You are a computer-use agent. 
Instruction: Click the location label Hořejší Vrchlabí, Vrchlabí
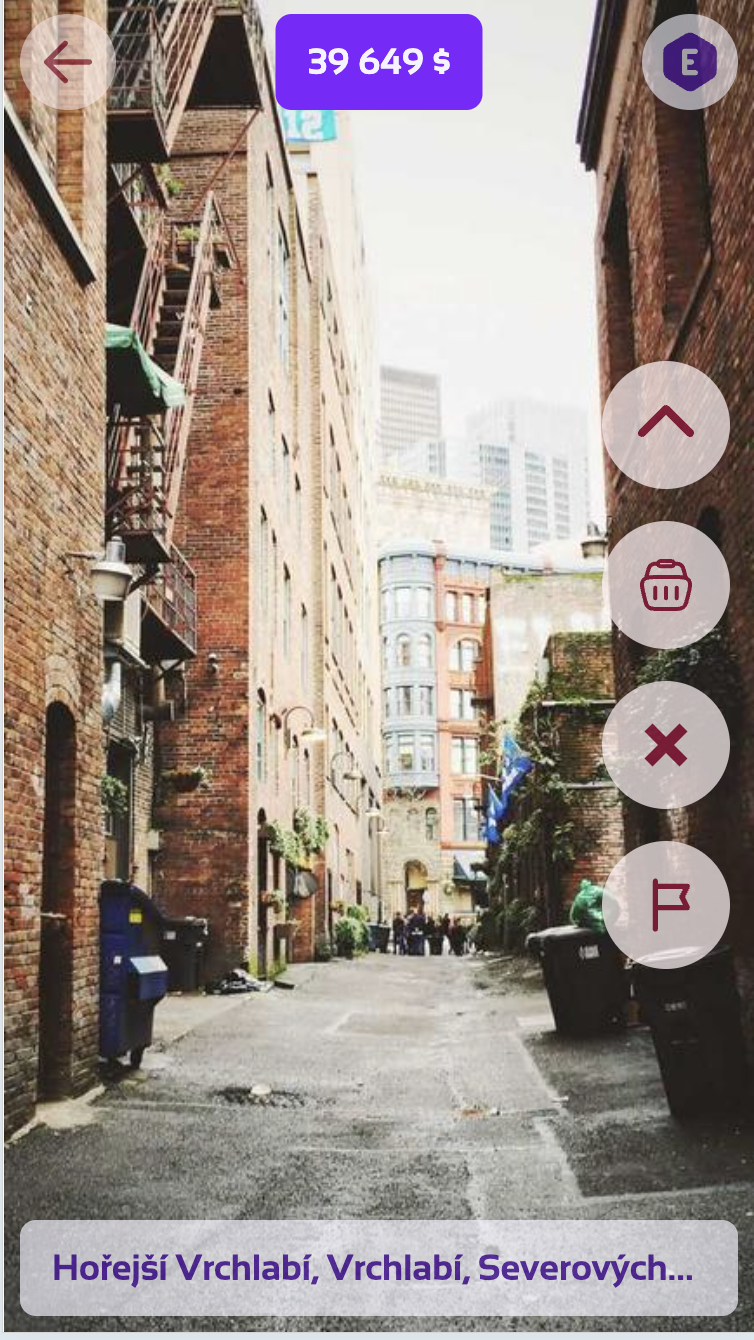coord(377,1267)
